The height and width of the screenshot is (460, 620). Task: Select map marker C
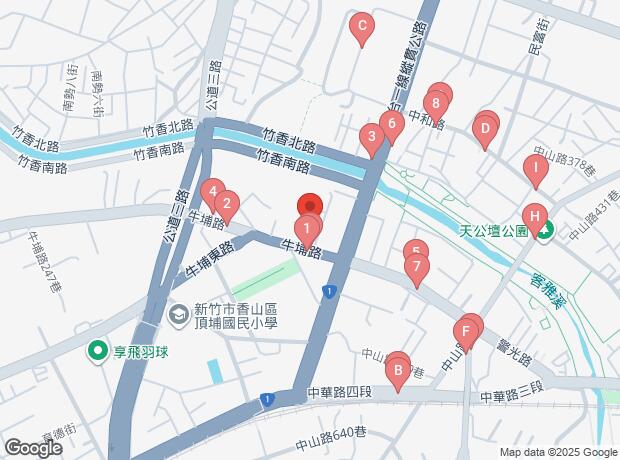tap(362, 27)
